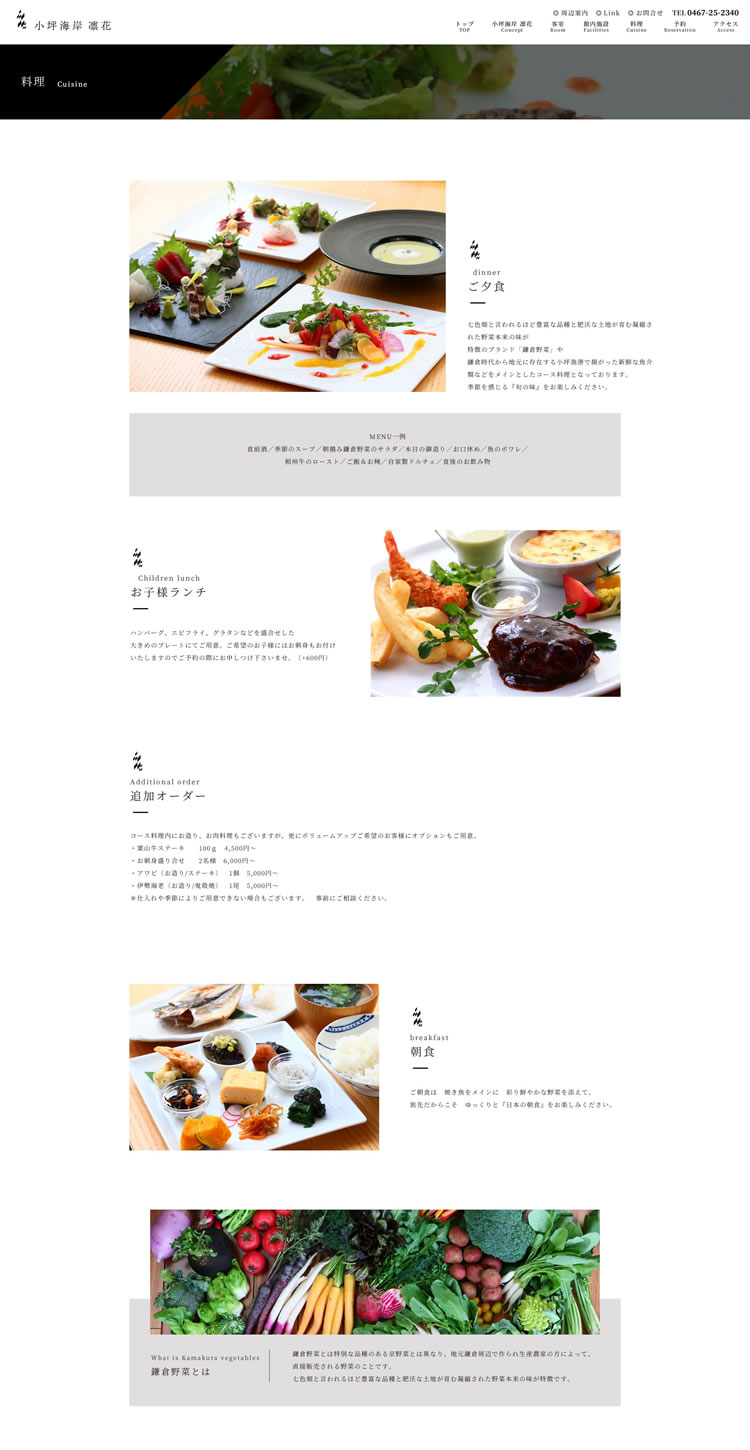The height and width of the screenshot is (1450, 750).
Task: Open the Room page
Action: [557, 26]
